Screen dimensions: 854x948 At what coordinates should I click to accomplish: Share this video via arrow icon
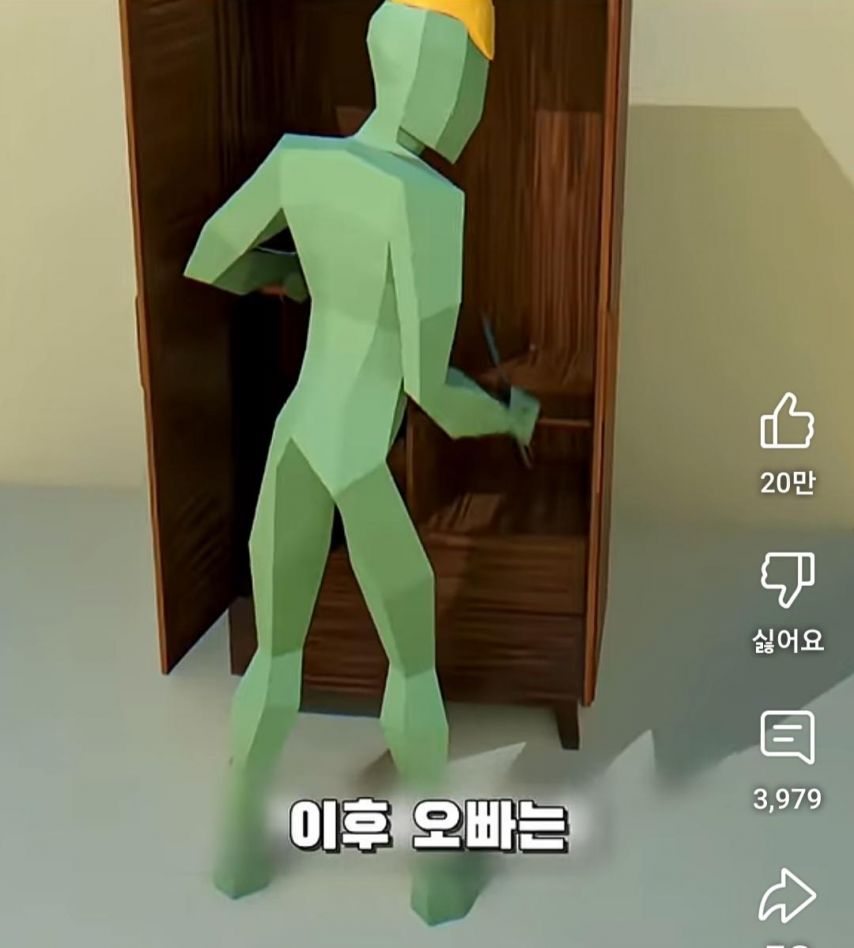[787, 896]
